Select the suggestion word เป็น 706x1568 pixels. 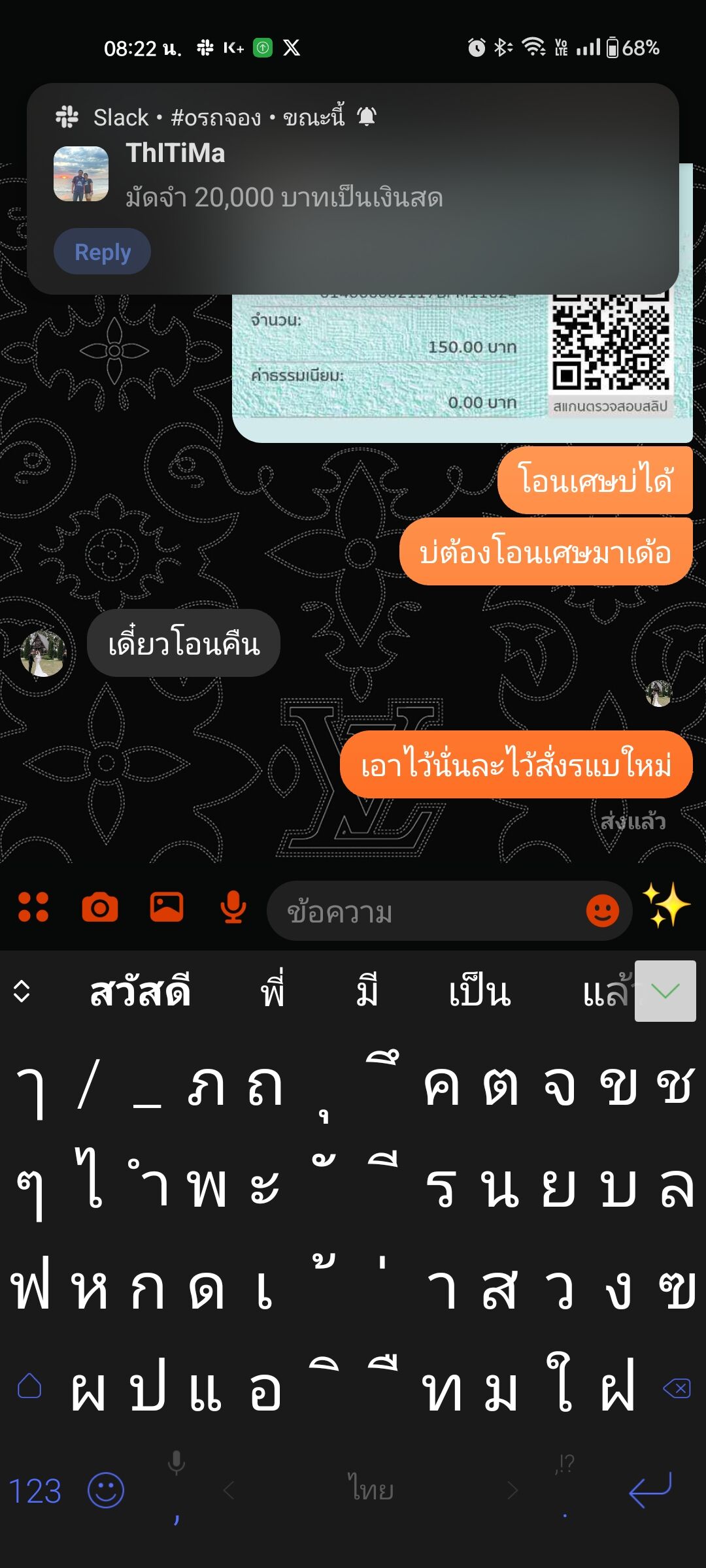coord(479,991)
